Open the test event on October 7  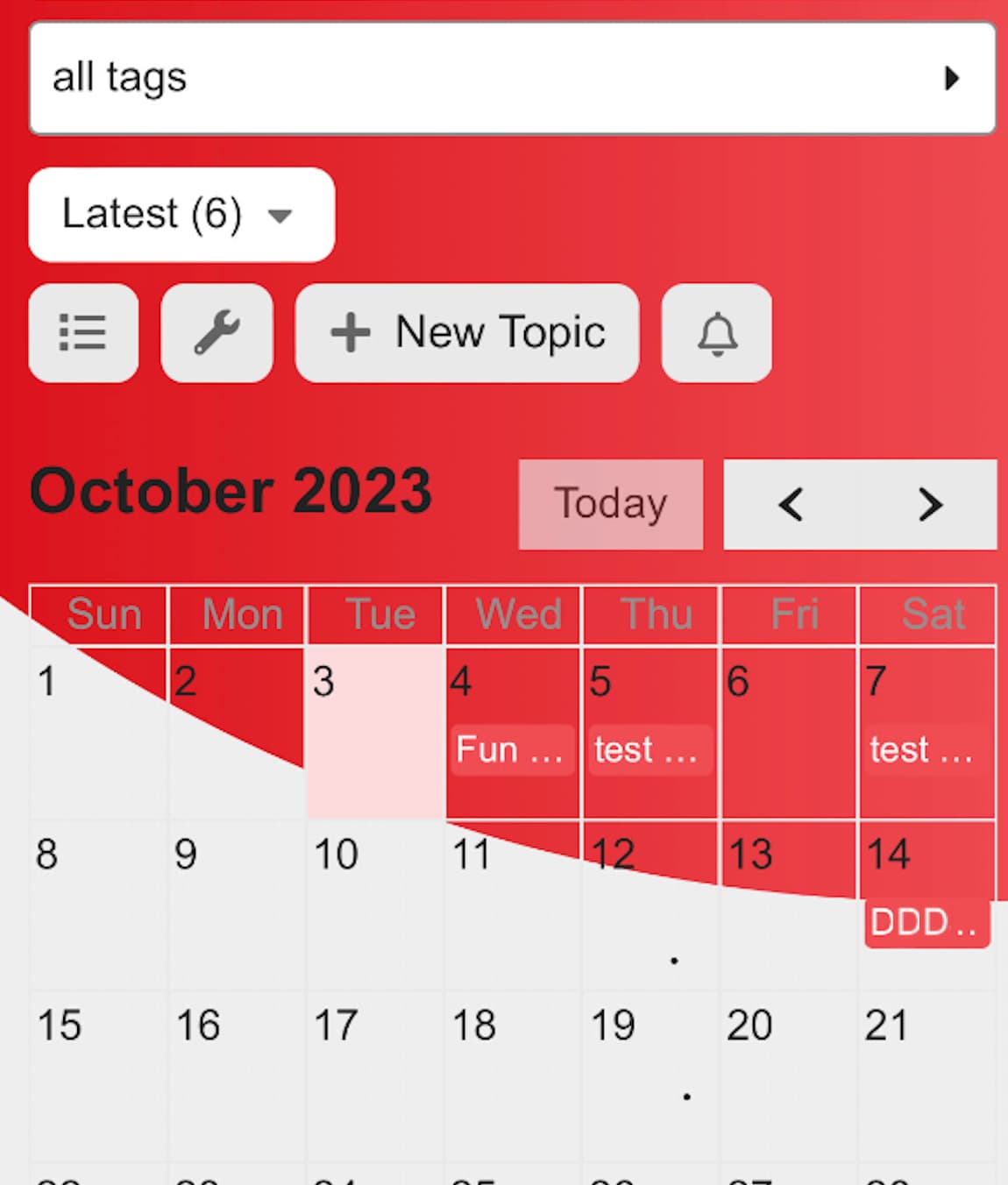(x=925, y=750)
